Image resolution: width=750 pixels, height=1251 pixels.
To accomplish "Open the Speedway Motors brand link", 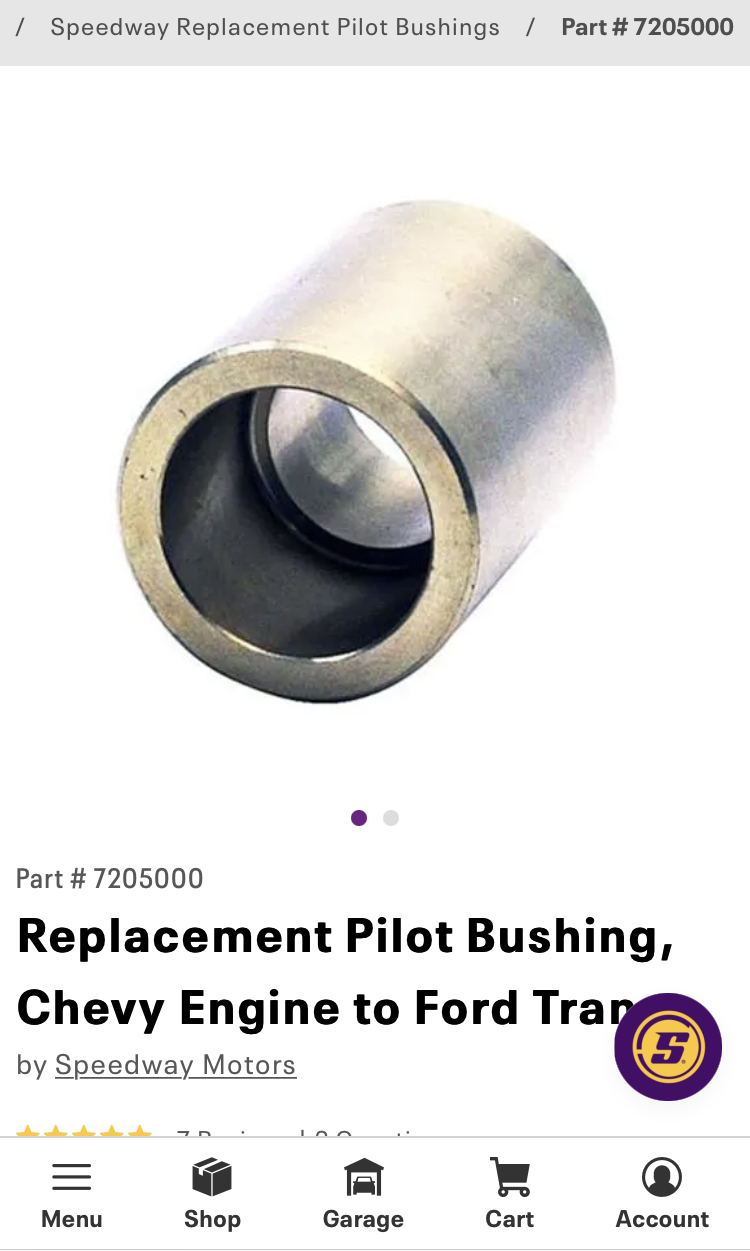I will point(175,1065).
